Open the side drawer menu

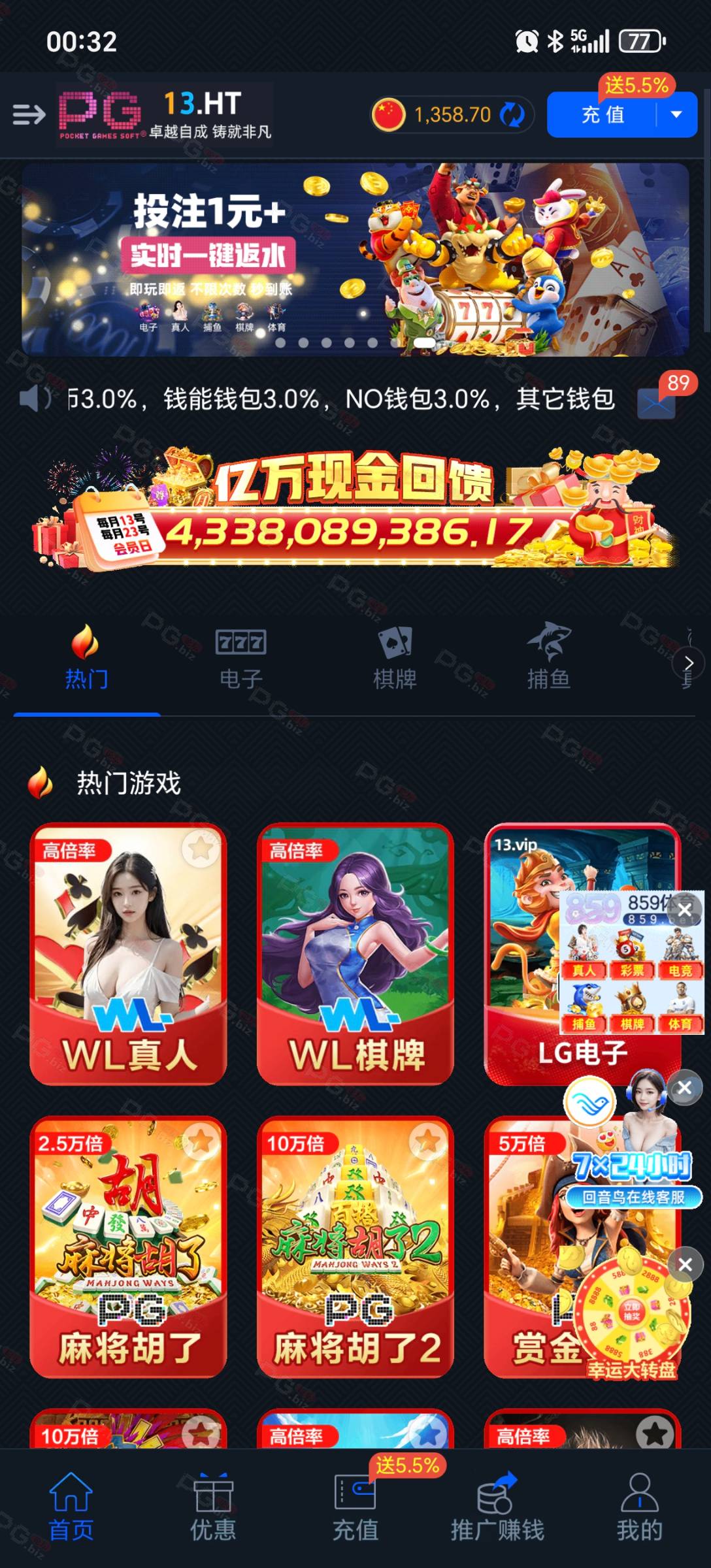pyautogui.click(x=29, y=115)
